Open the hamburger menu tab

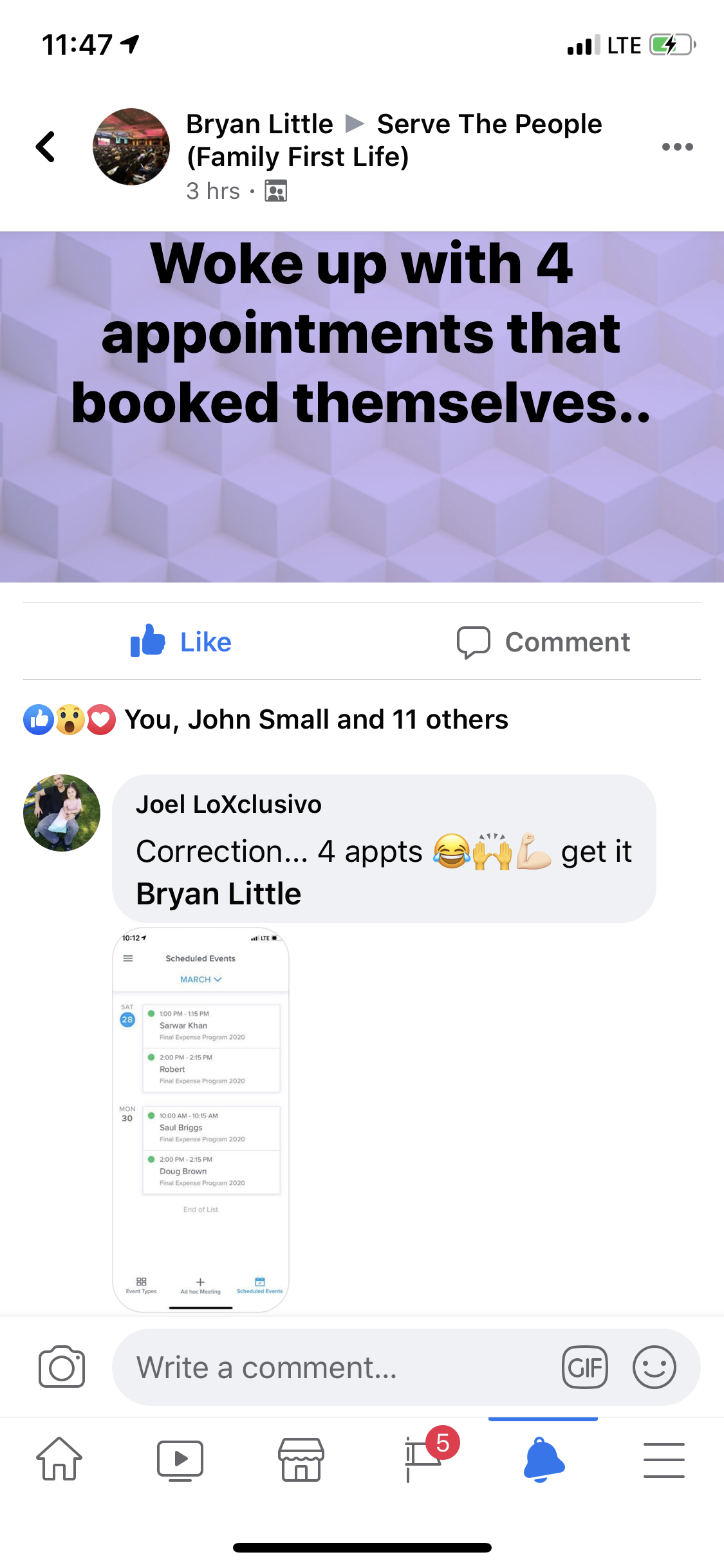point(664,1460)
